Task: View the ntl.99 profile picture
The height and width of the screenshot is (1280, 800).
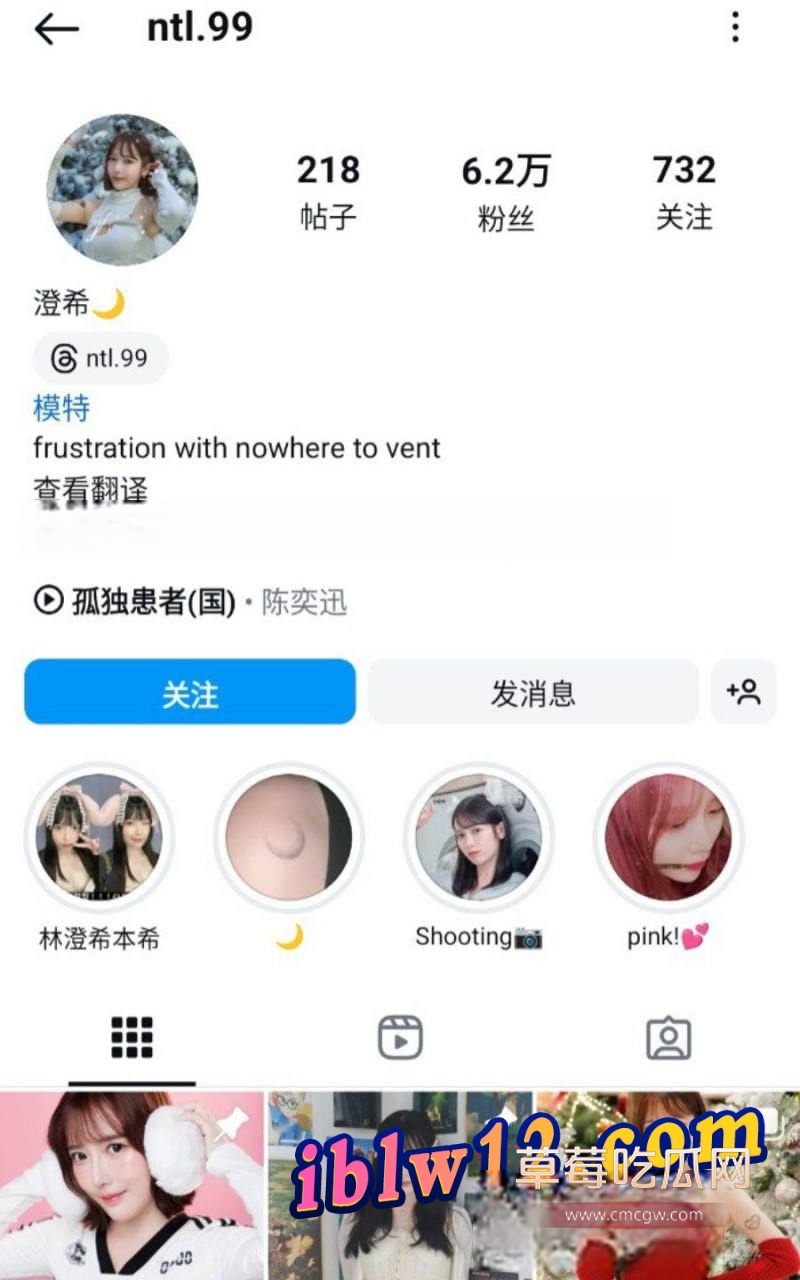Action: coord(122,189)
